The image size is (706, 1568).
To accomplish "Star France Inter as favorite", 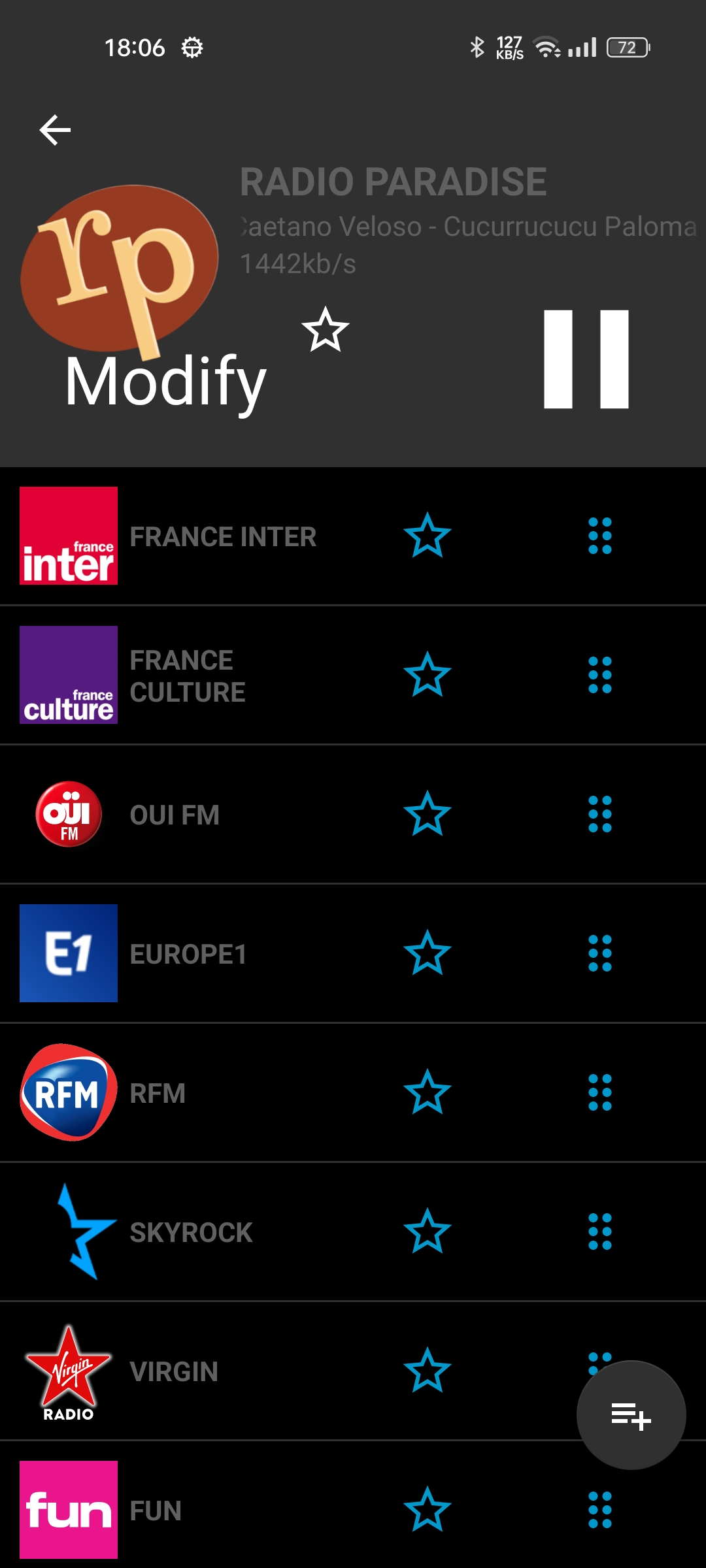I will (x=428, y=536).
